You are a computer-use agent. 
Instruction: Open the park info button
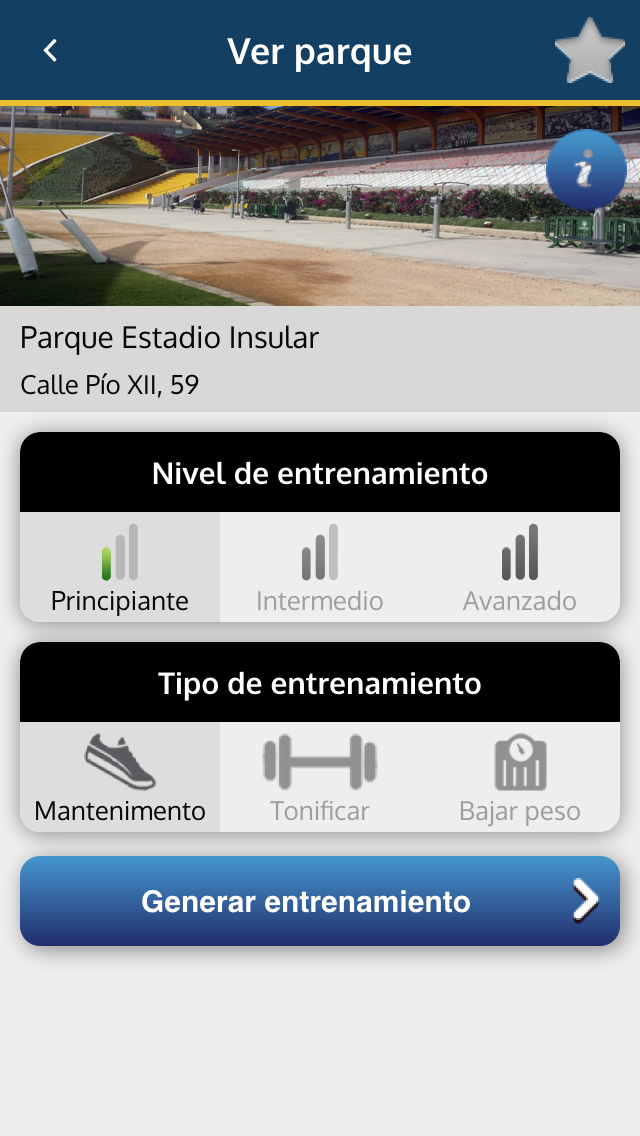click(586, 171)
